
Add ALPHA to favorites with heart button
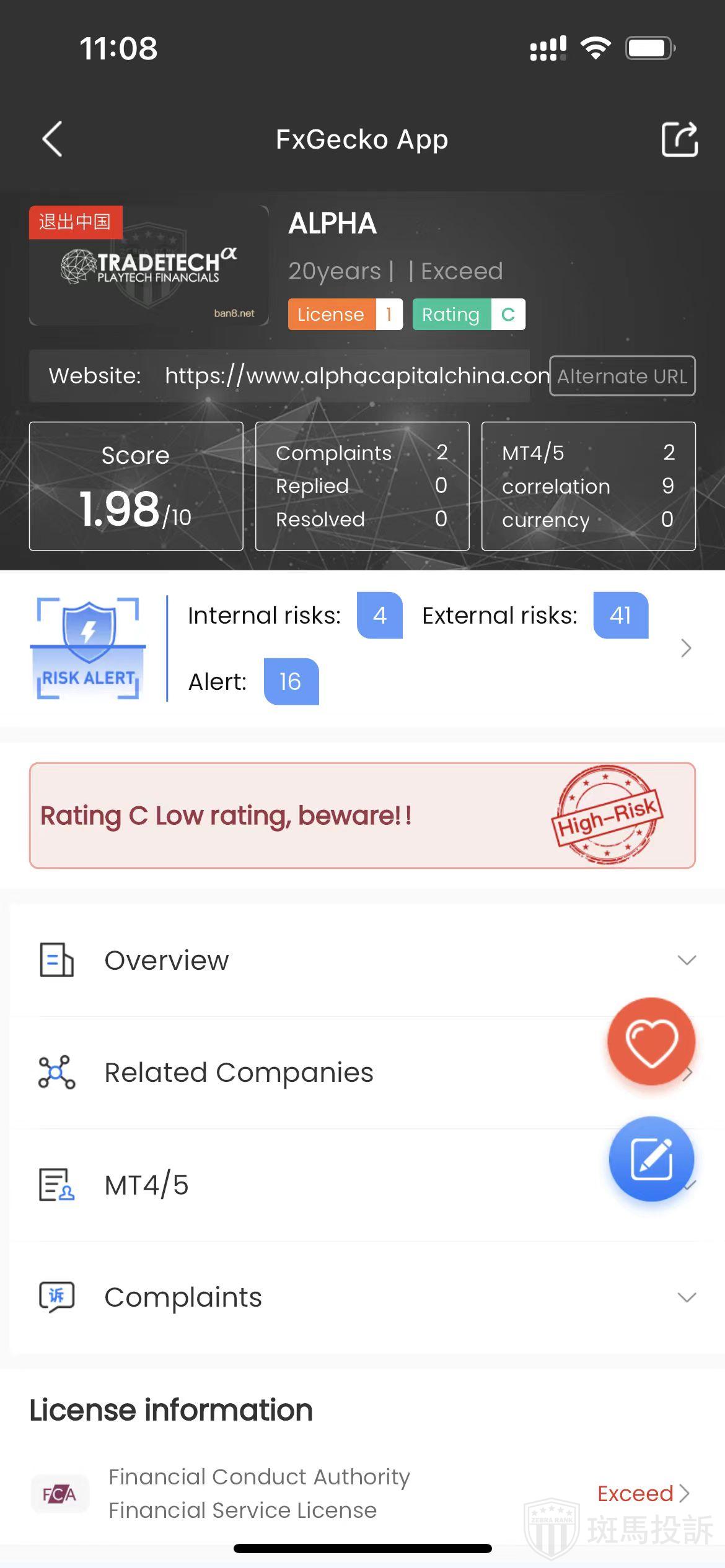point(651,1042)
